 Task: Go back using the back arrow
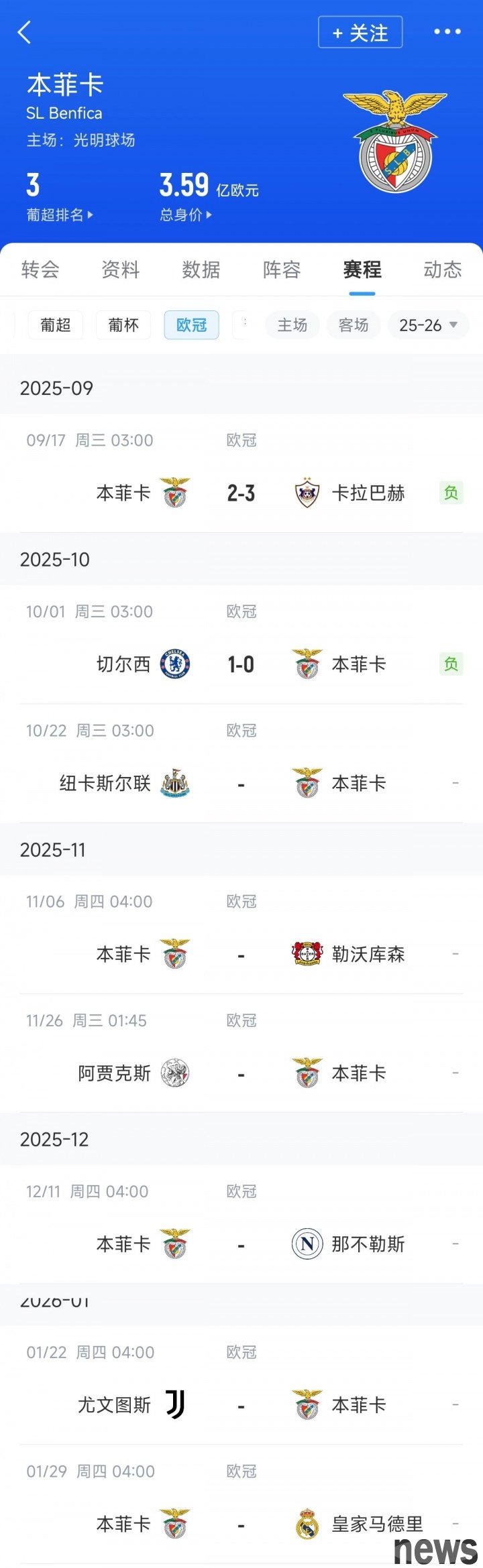click(x=25, y=32)
